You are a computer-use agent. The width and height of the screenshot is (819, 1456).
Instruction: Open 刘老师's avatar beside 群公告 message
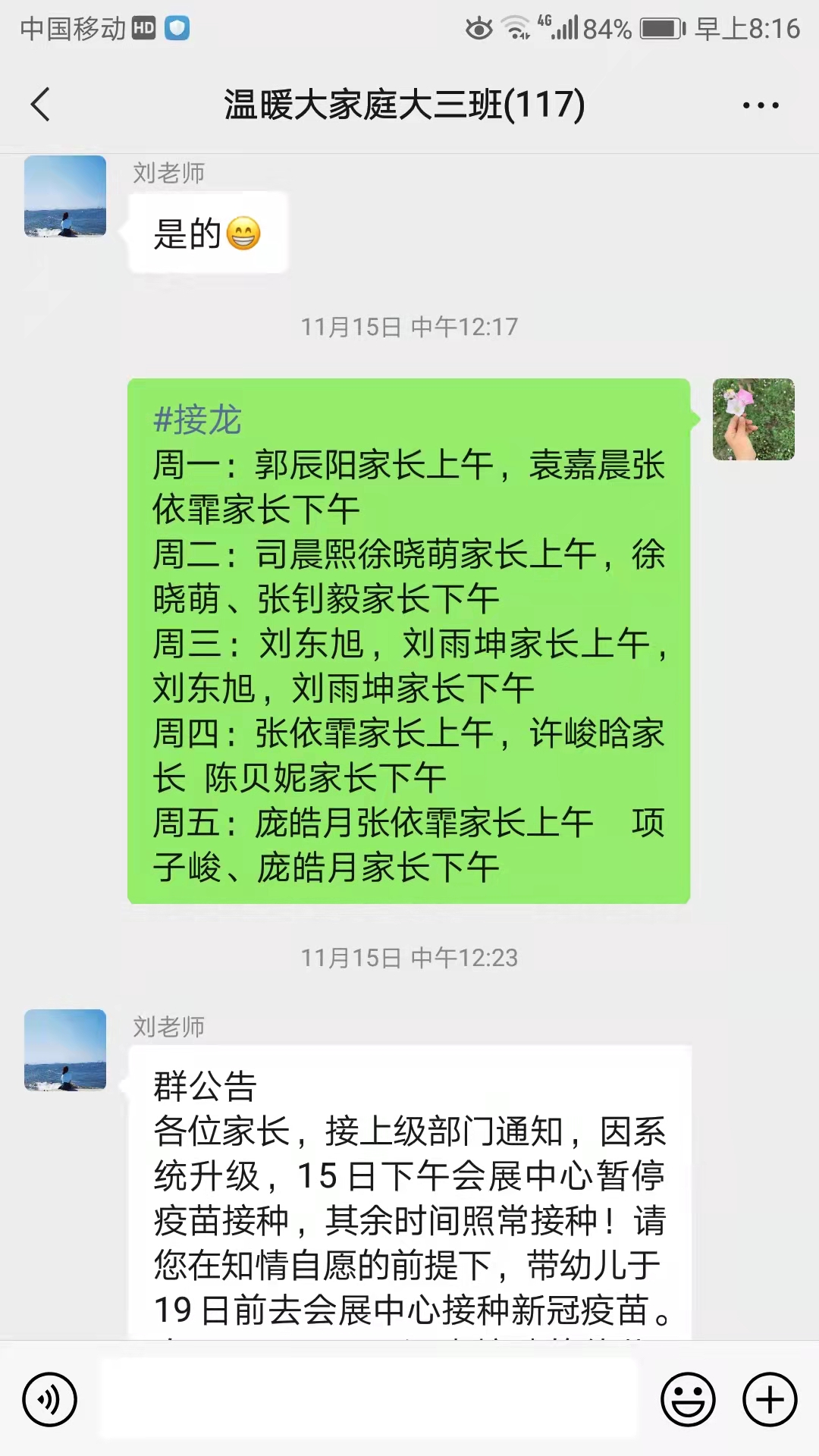65,1050
